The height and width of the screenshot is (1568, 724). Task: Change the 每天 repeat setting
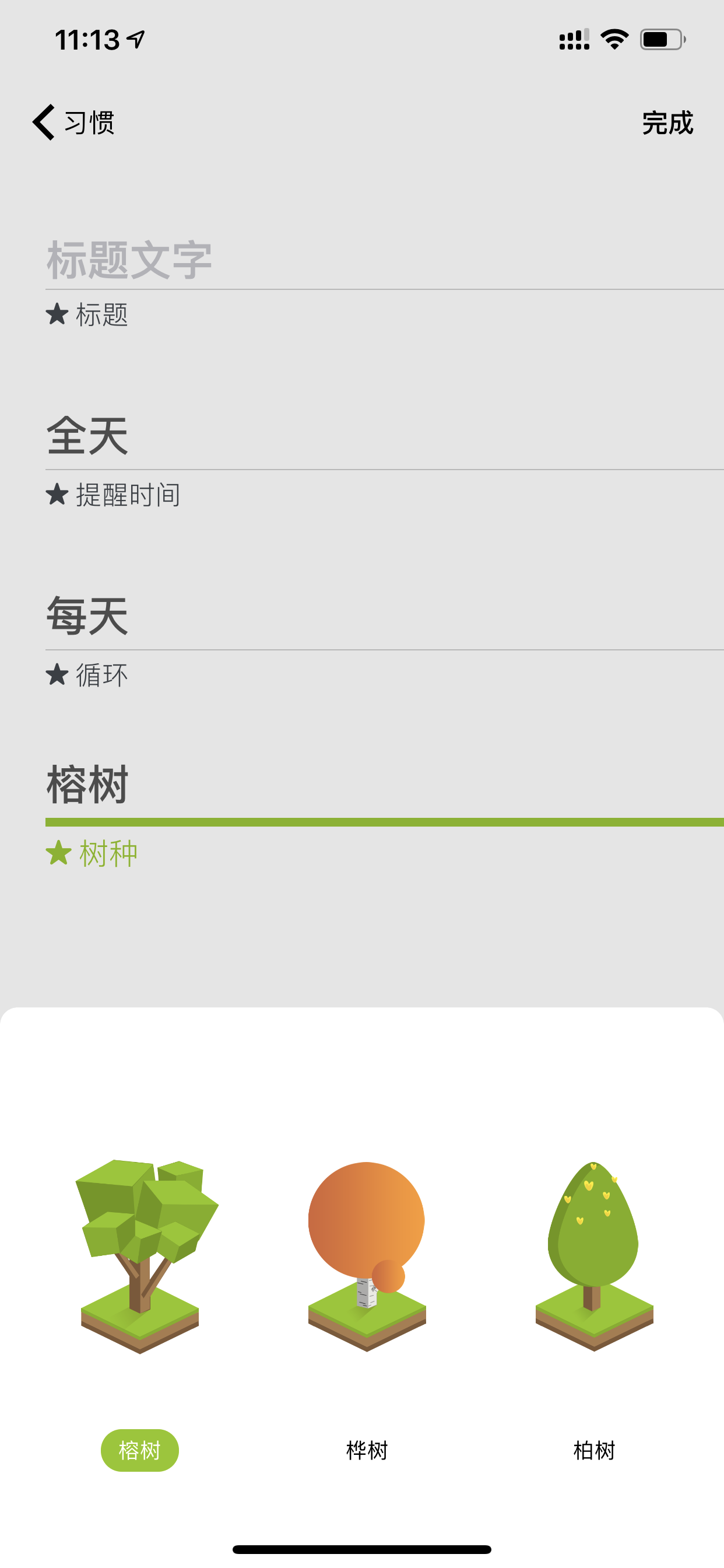tap(385, 616)
